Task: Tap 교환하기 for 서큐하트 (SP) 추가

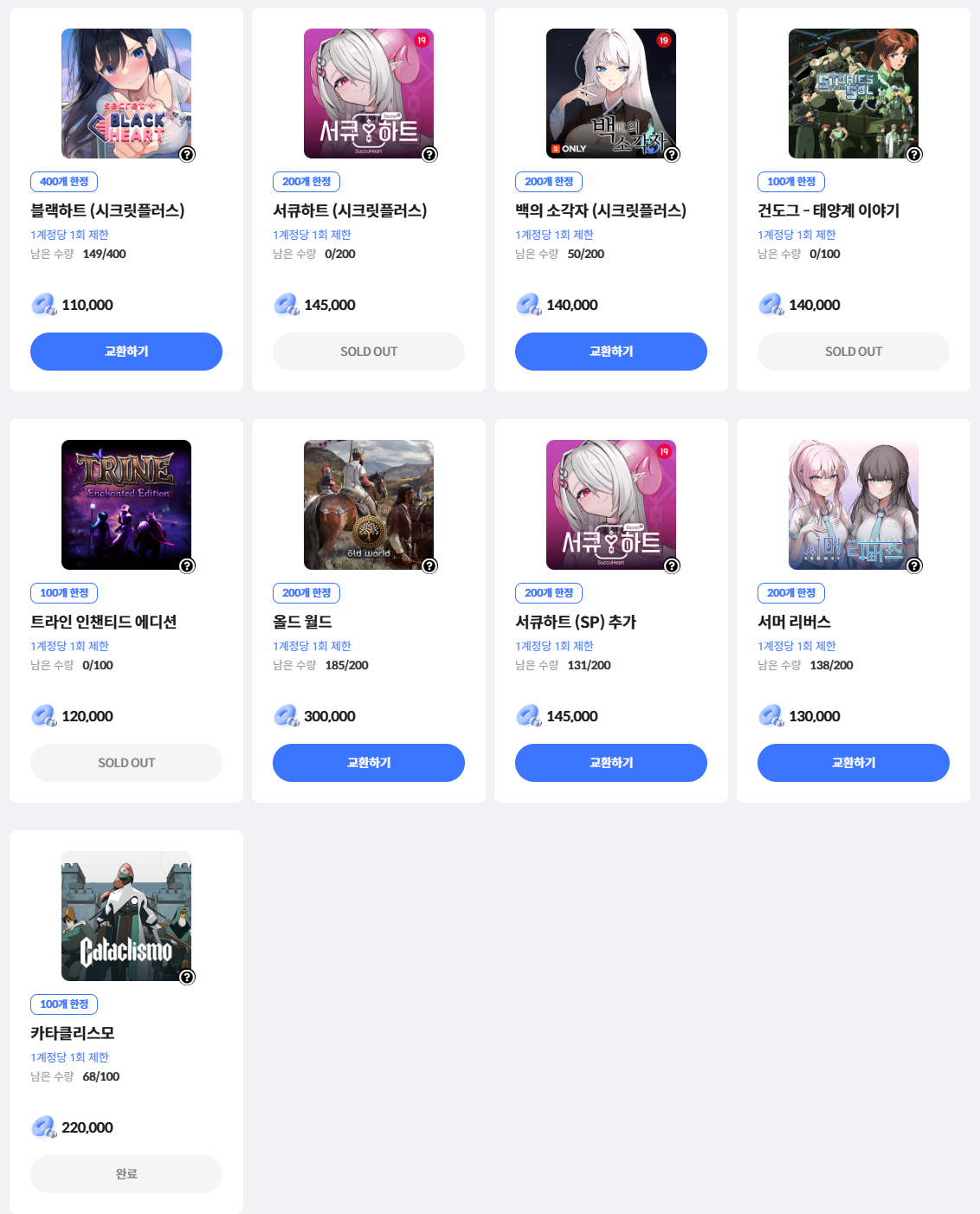Action: click(611, 763)
